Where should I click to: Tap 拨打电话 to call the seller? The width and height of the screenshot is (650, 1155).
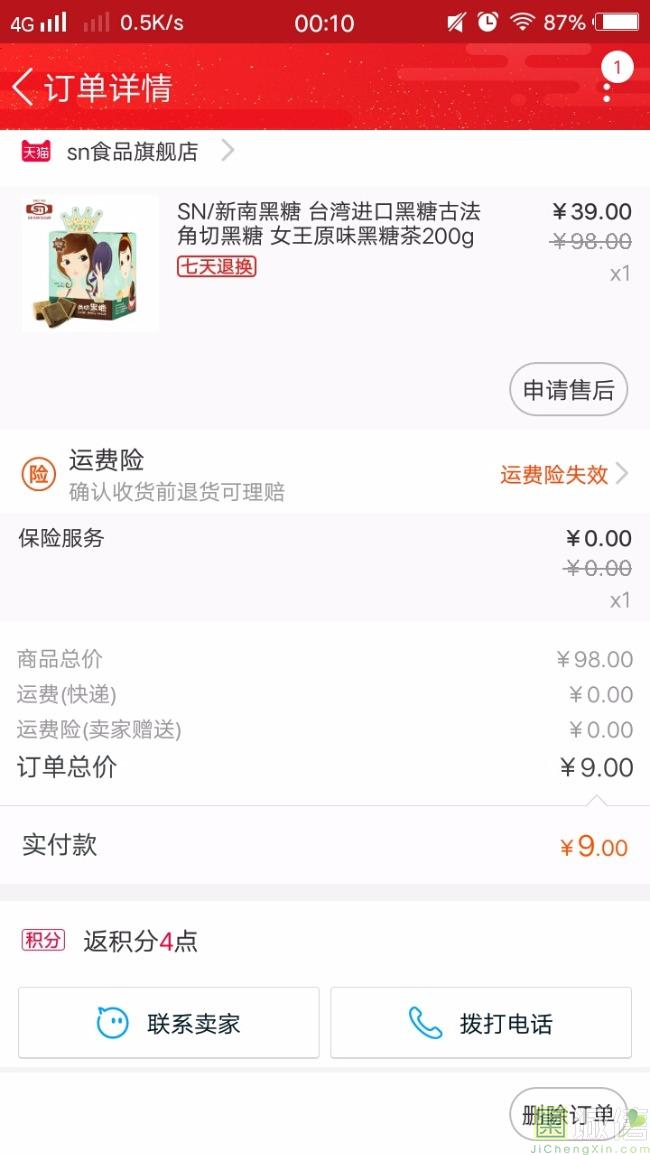click(x=481, y=1023)
